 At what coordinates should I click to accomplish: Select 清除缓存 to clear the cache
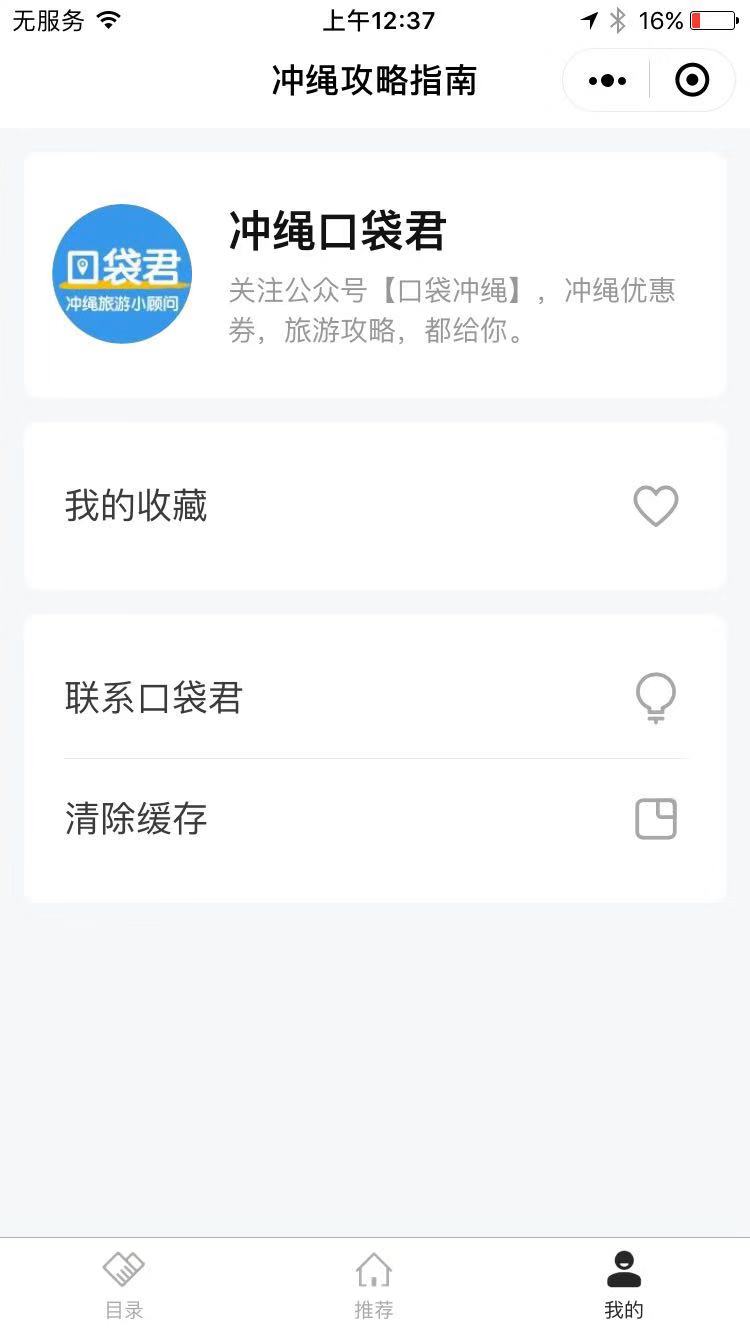[x=375, y=819]
